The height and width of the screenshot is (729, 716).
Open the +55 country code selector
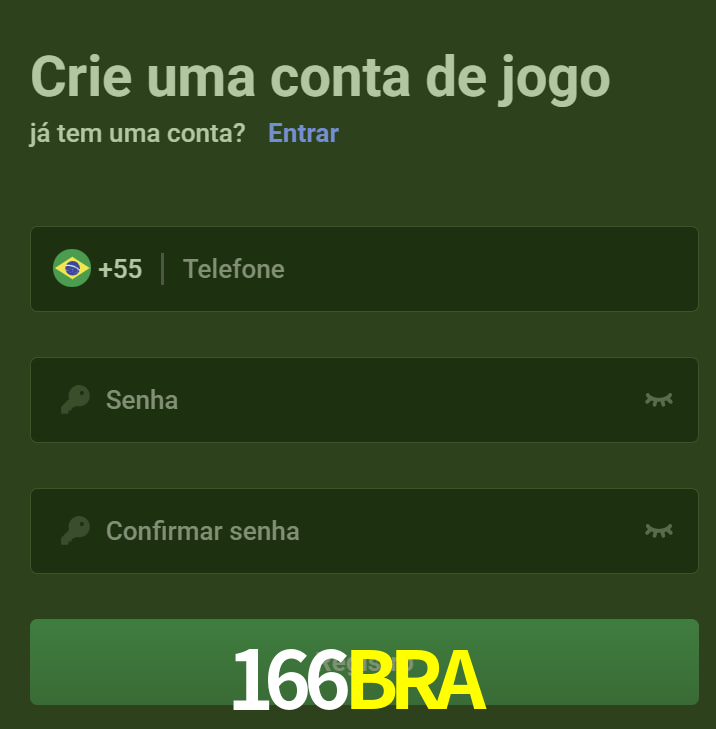pos(98,269)
